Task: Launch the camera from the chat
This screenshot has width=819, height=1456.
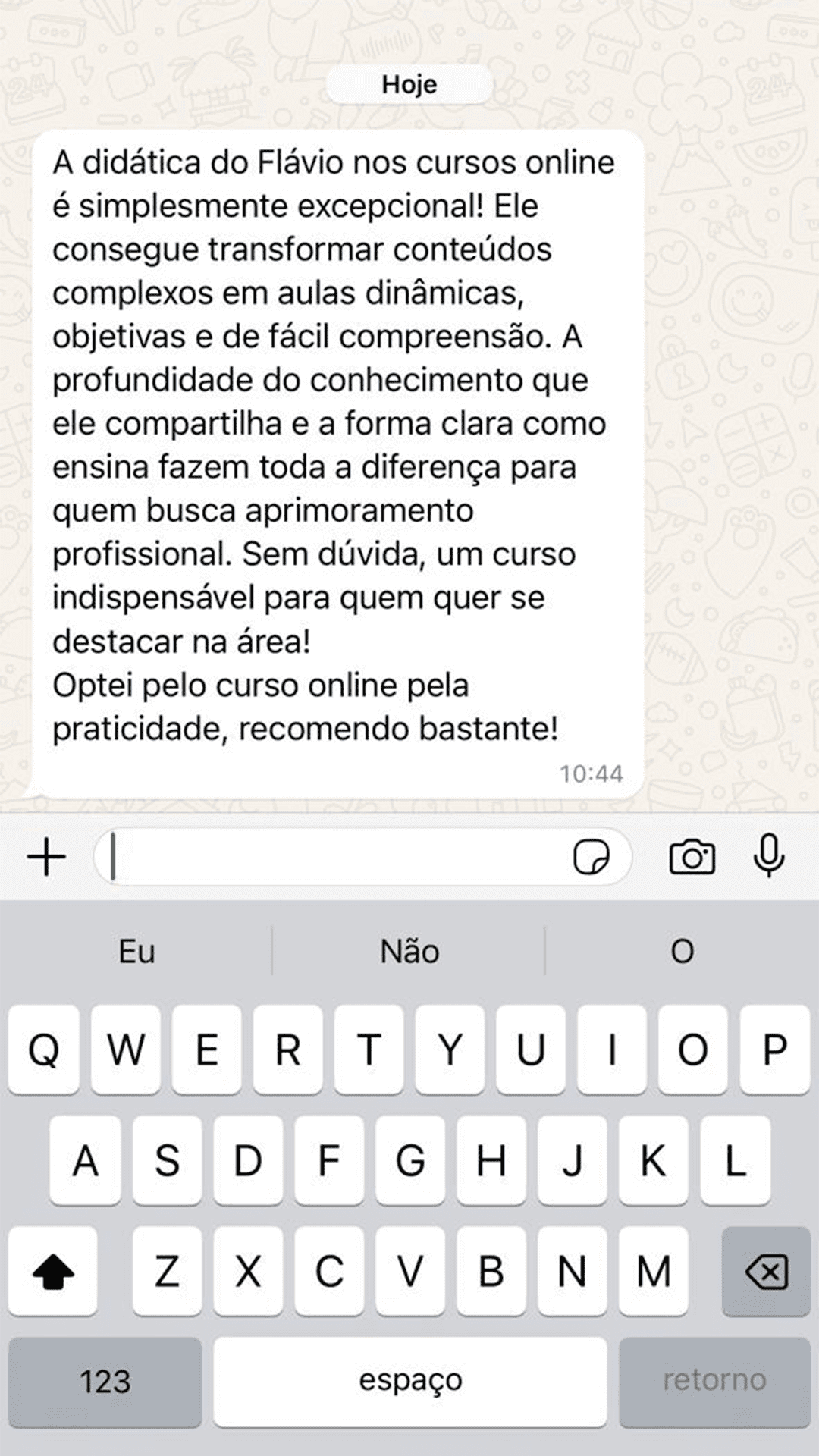Action: (x=692, y=858)
